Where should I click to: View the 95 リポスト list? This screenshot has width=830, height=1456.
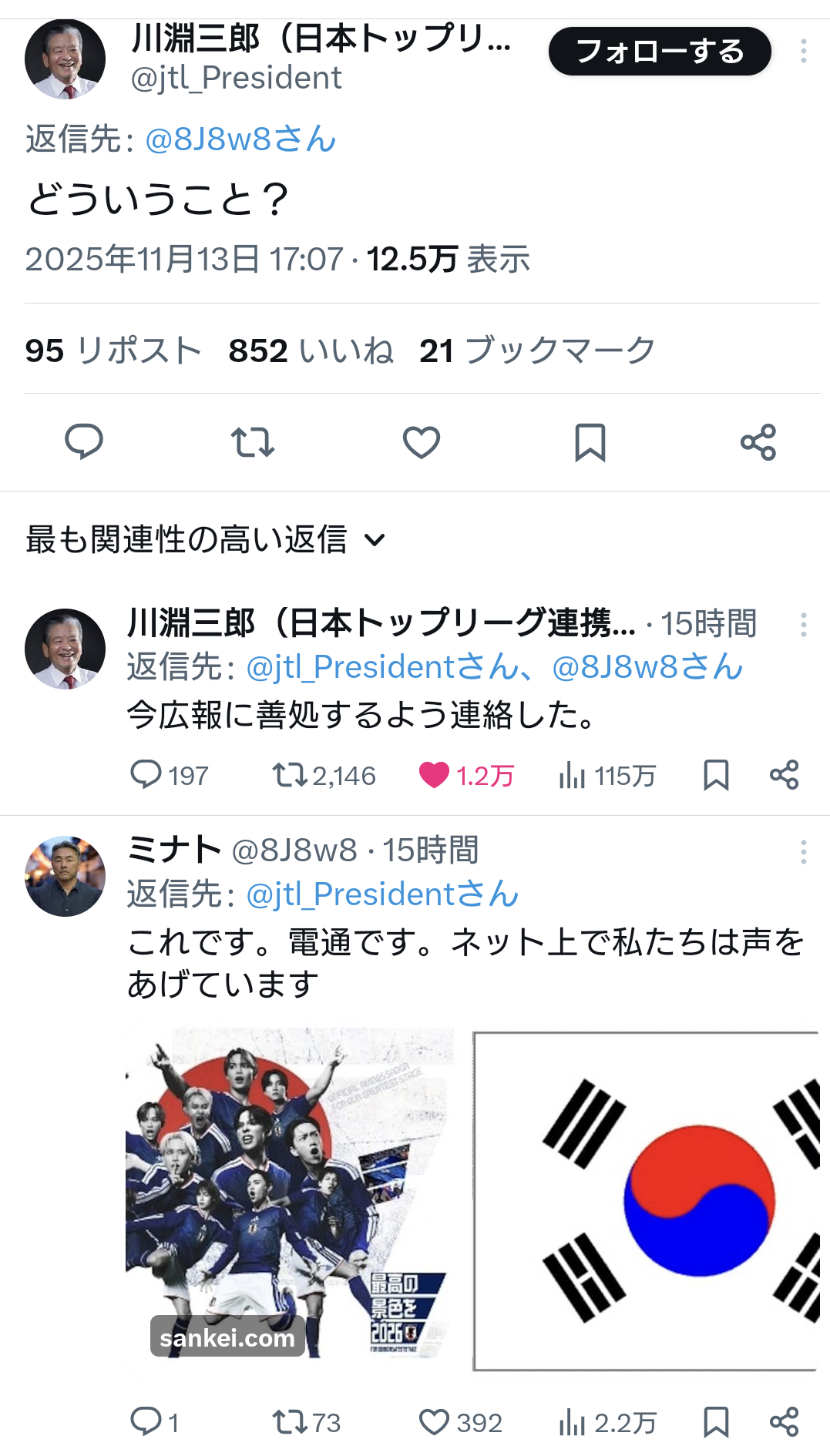click(x=113, y=351)
